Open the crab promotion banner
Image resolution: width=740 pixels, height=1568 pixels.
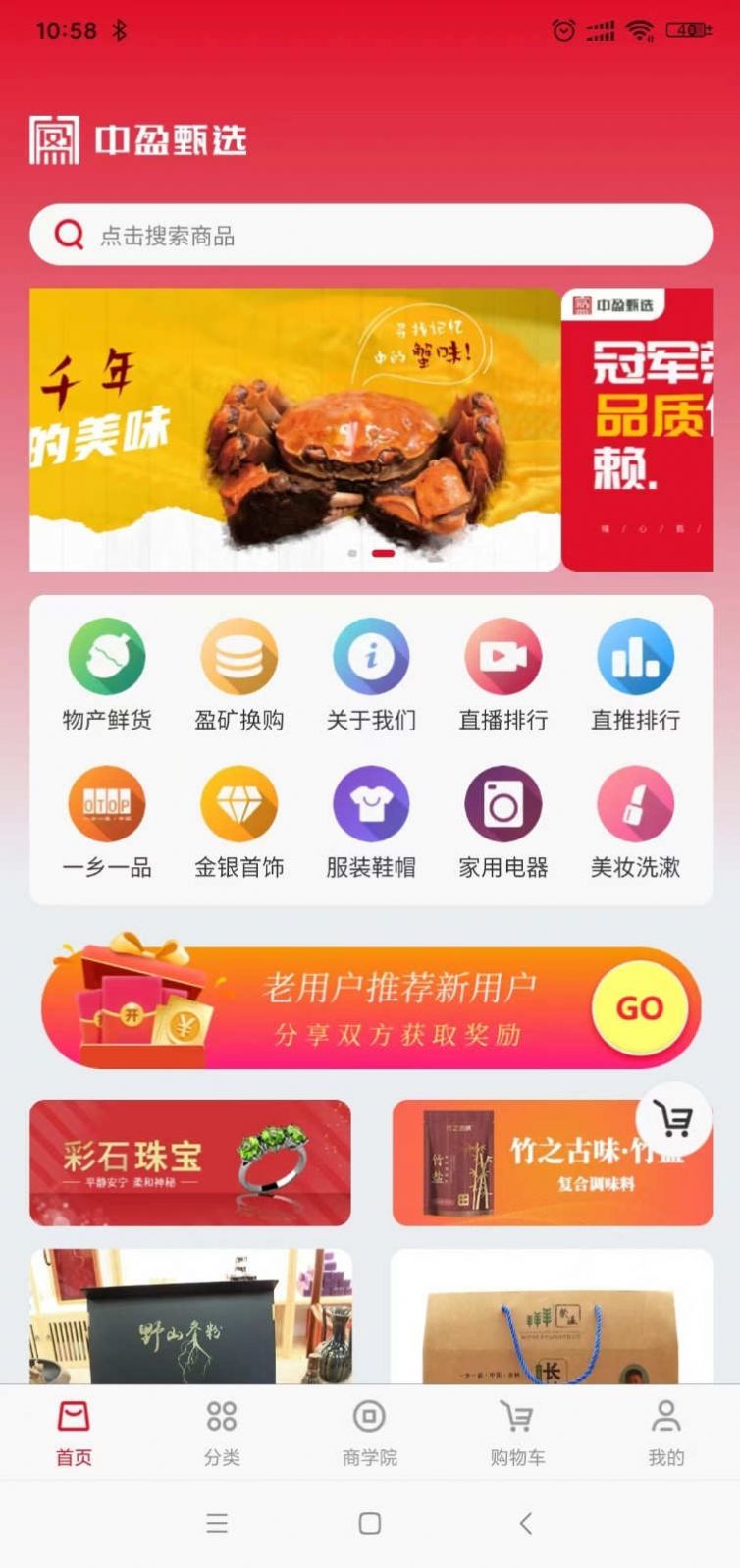(294, 429)
